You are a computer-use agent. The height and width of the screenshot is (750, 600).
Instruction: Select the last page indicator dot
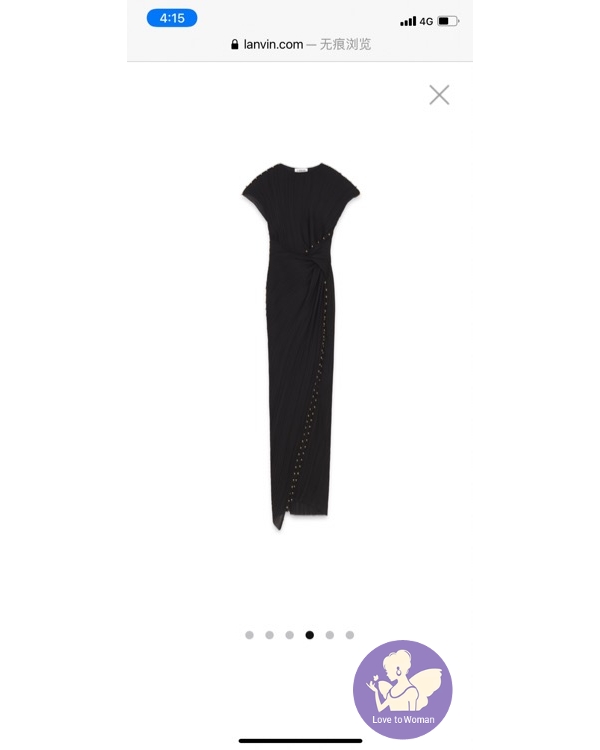(350, 635)
